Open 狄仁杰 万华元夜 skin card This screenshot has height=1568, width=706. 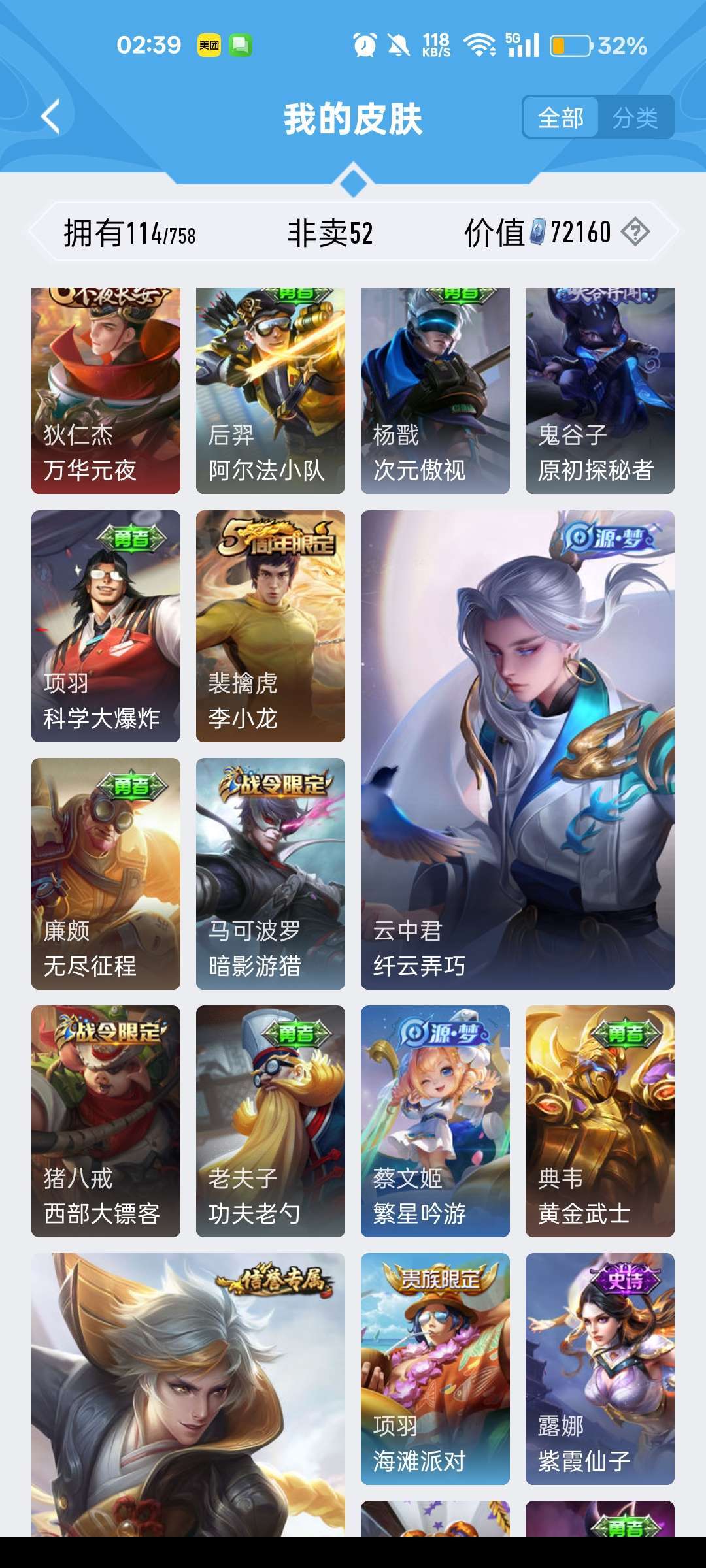[x=106, y=391]
